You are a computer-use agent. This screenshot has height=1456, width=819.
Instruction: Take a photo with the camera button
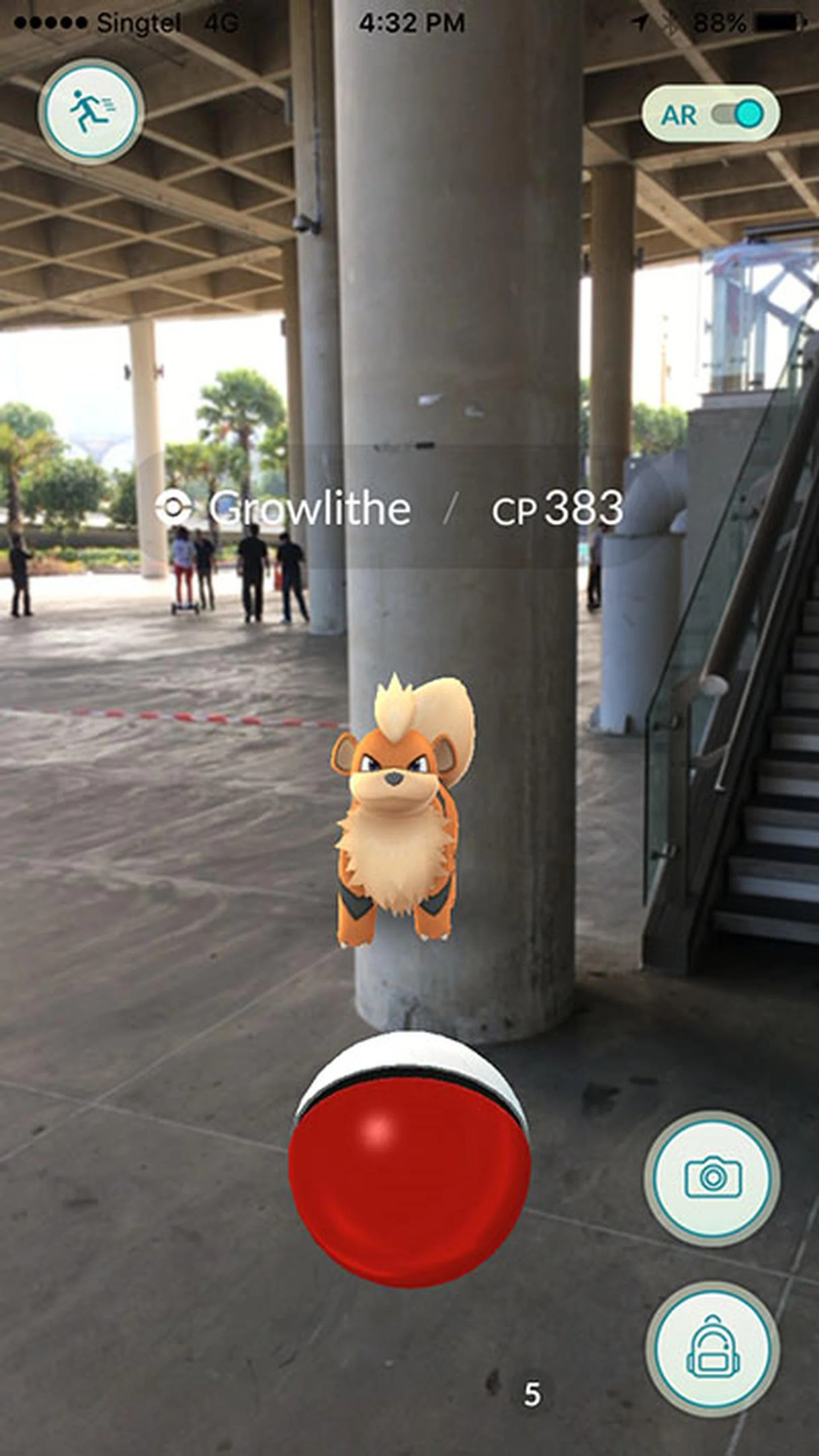pyautogui.click(x=712, y=1178)
